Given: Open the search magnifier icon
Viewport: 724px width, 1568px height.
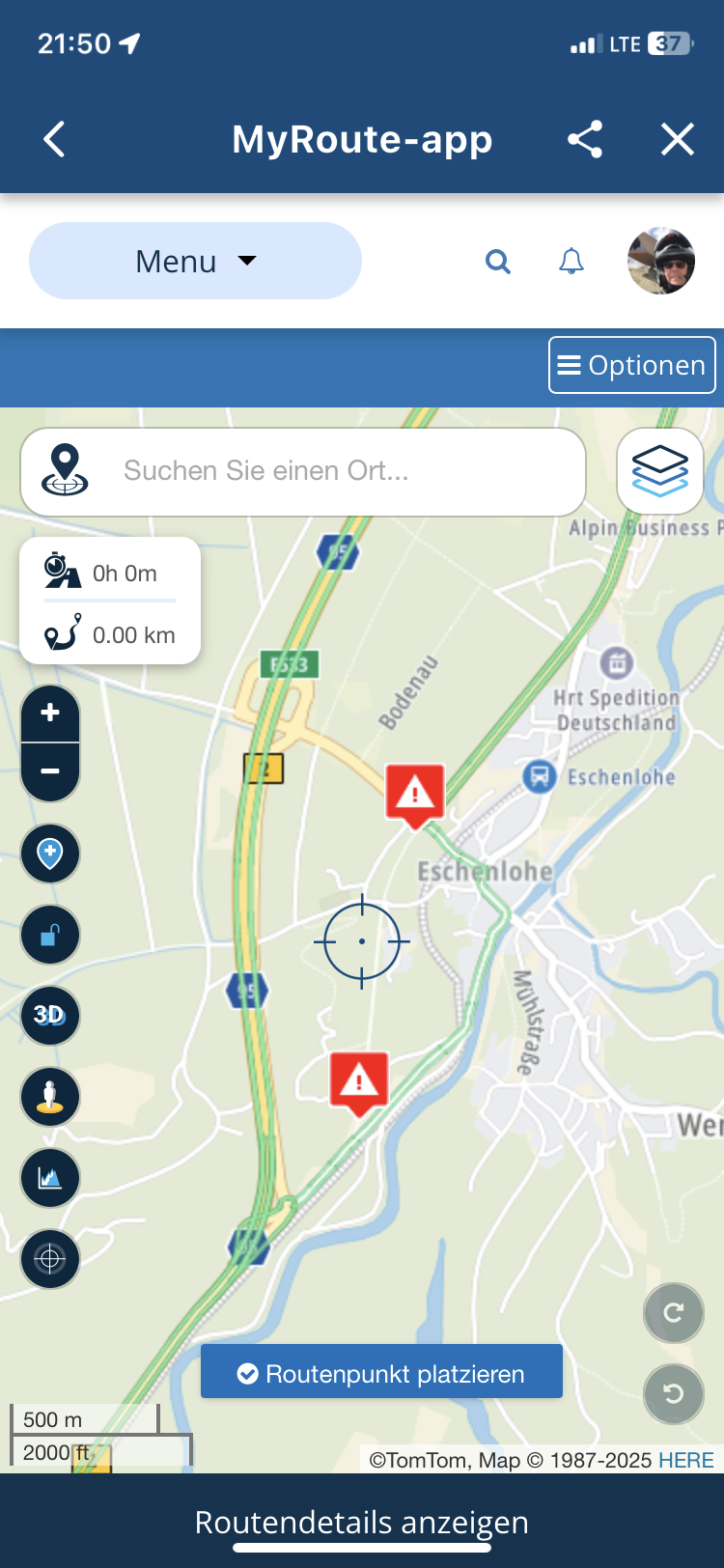Looking at the screenshot, I should pyautogui.click(x=497, y=261).
